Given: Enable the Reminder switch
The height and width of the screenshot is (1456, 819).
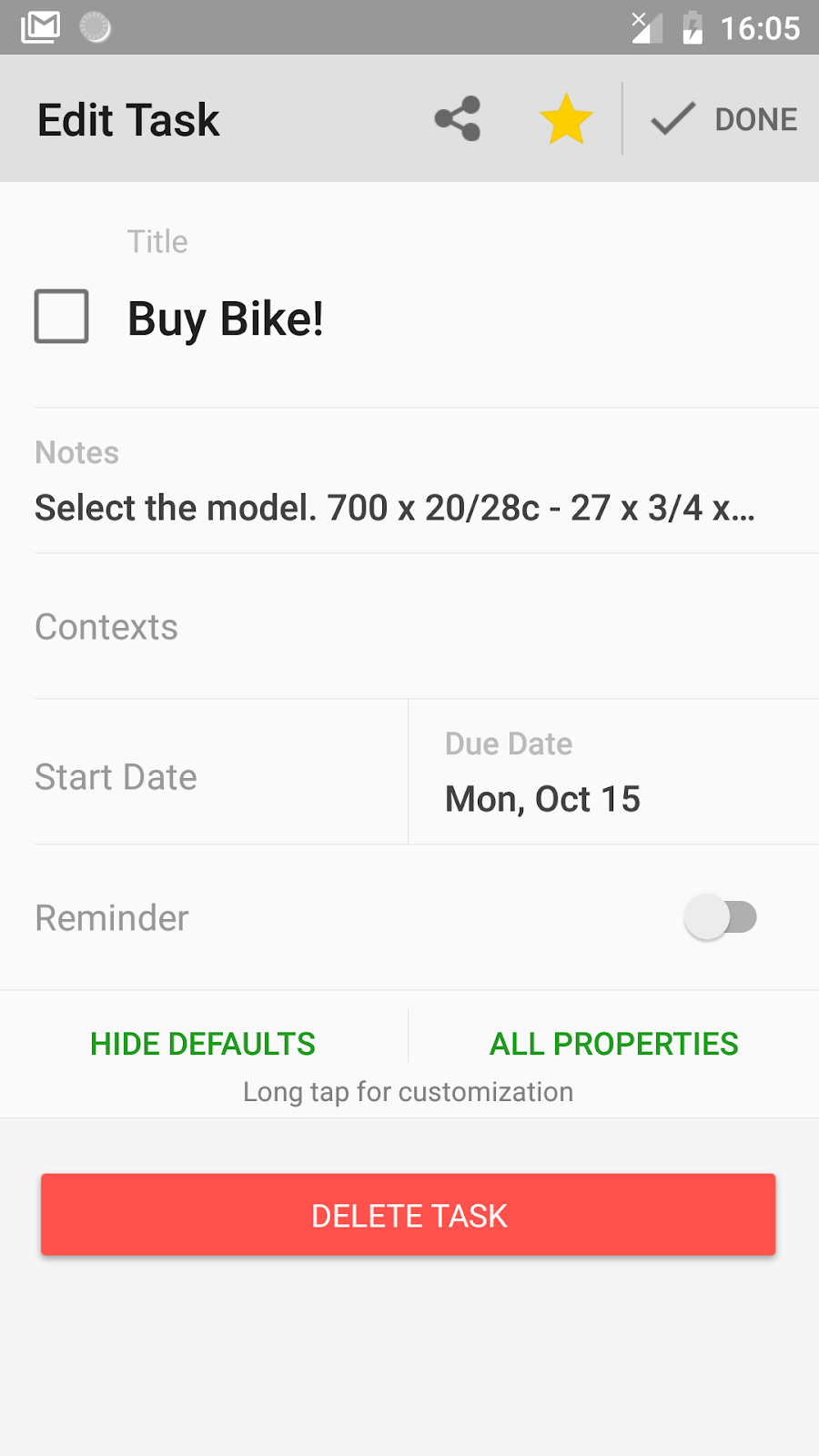Looking at the screenshot, I should [x=720, y=917].
